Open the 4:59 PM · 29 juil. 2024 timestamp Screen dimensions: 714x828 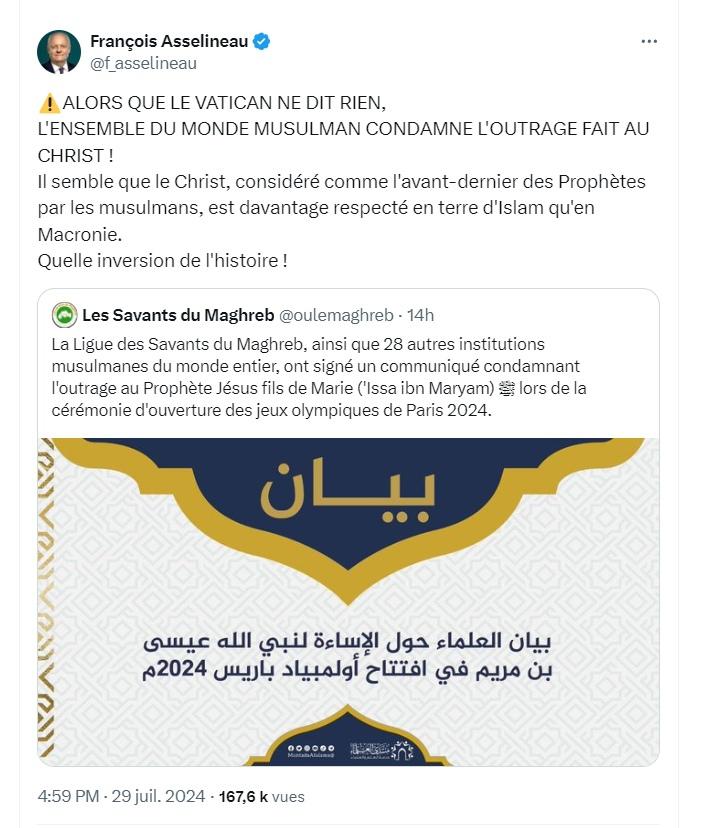click(x=120, y=797)
